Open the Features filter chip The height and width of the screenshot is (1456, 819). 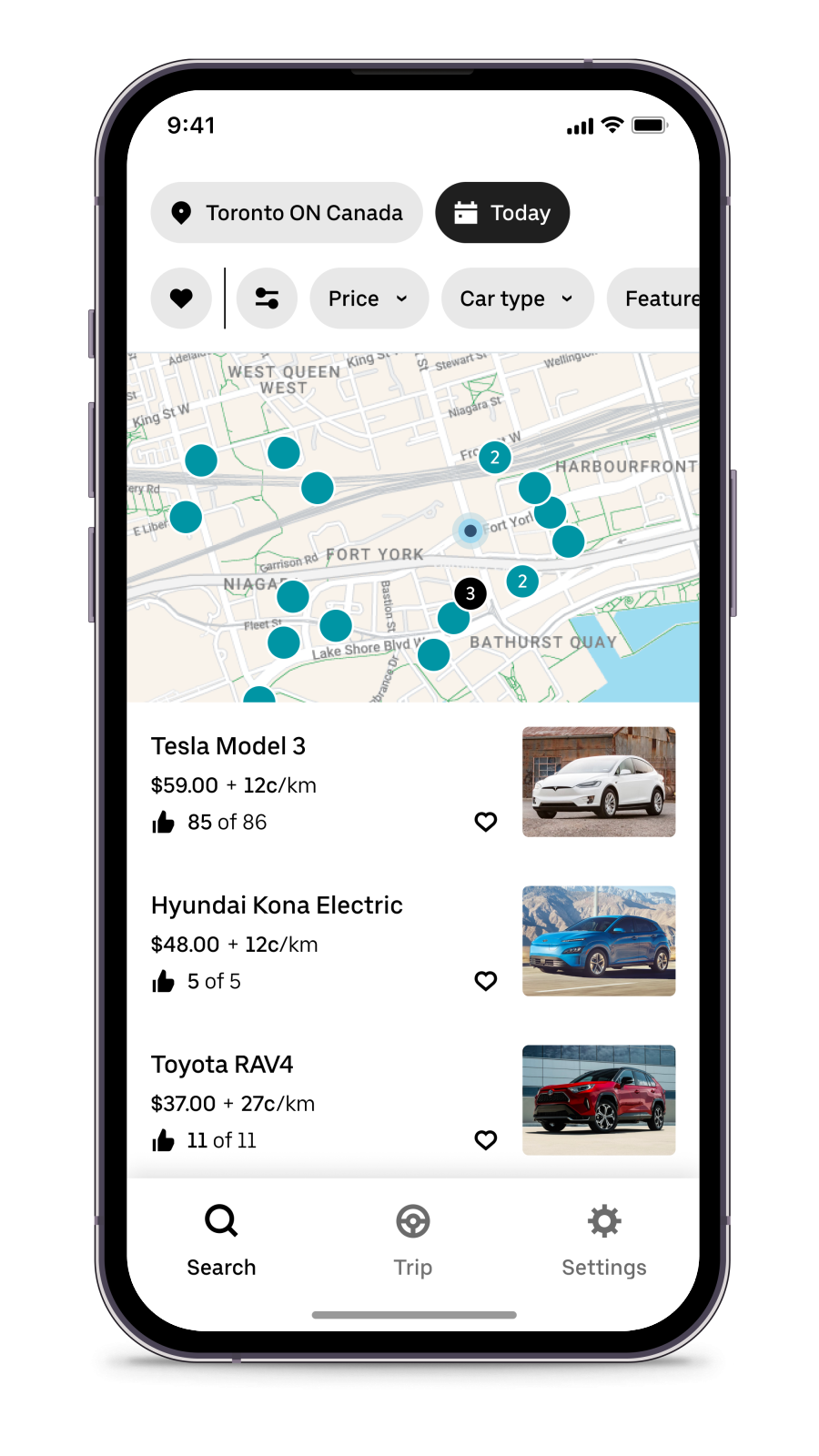(x=653, y=298)
